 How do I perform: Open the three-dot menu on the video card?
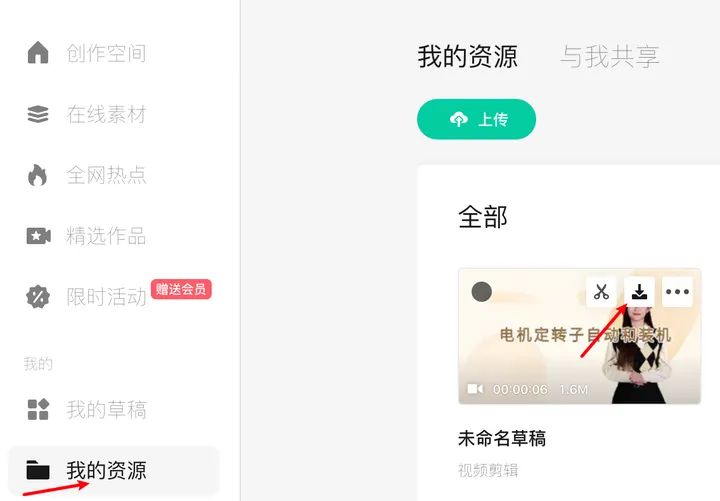[678, 292]
